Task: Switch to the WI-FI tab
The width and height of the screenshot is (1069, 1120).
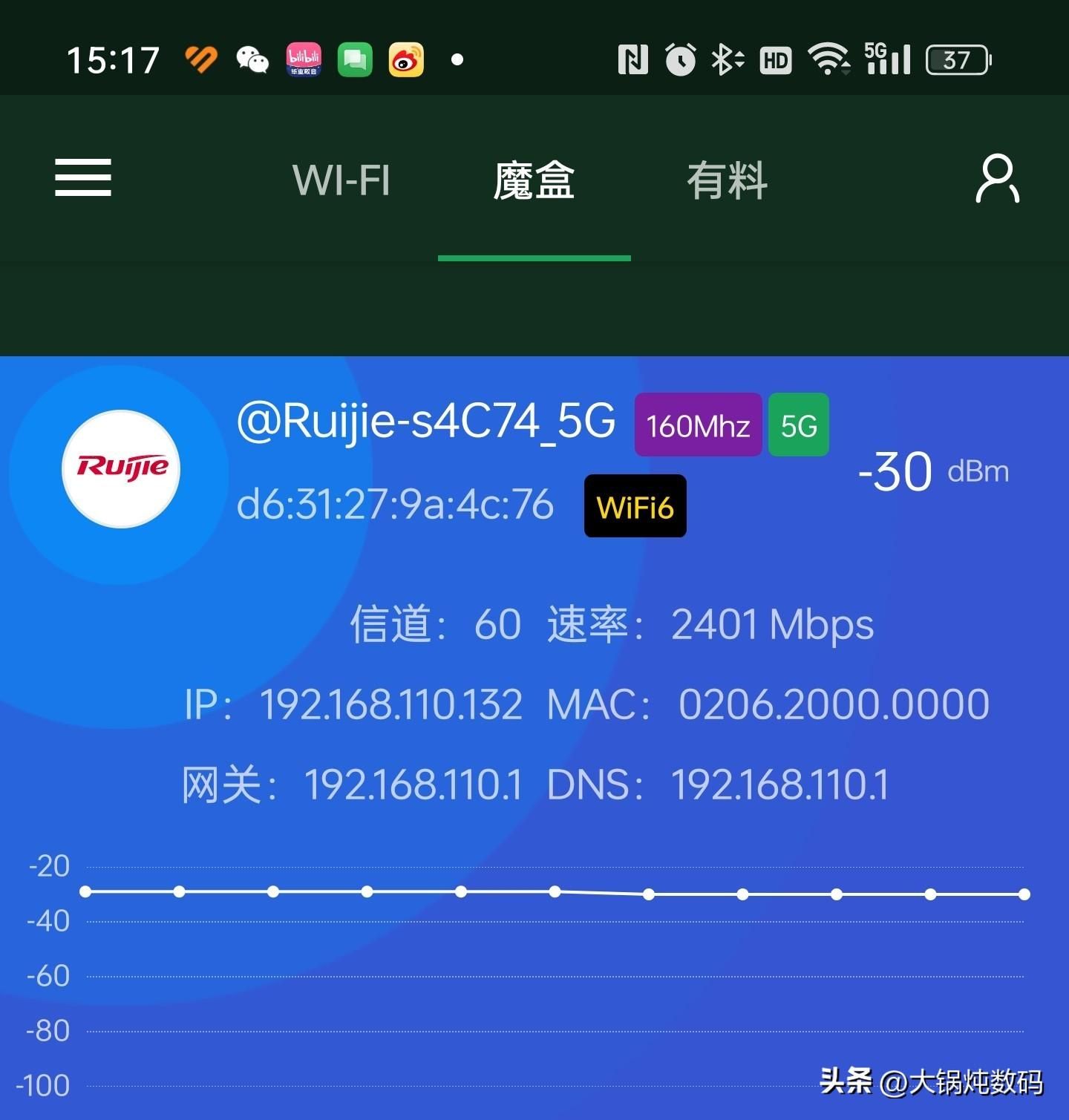Action: [x=341, y=180]
